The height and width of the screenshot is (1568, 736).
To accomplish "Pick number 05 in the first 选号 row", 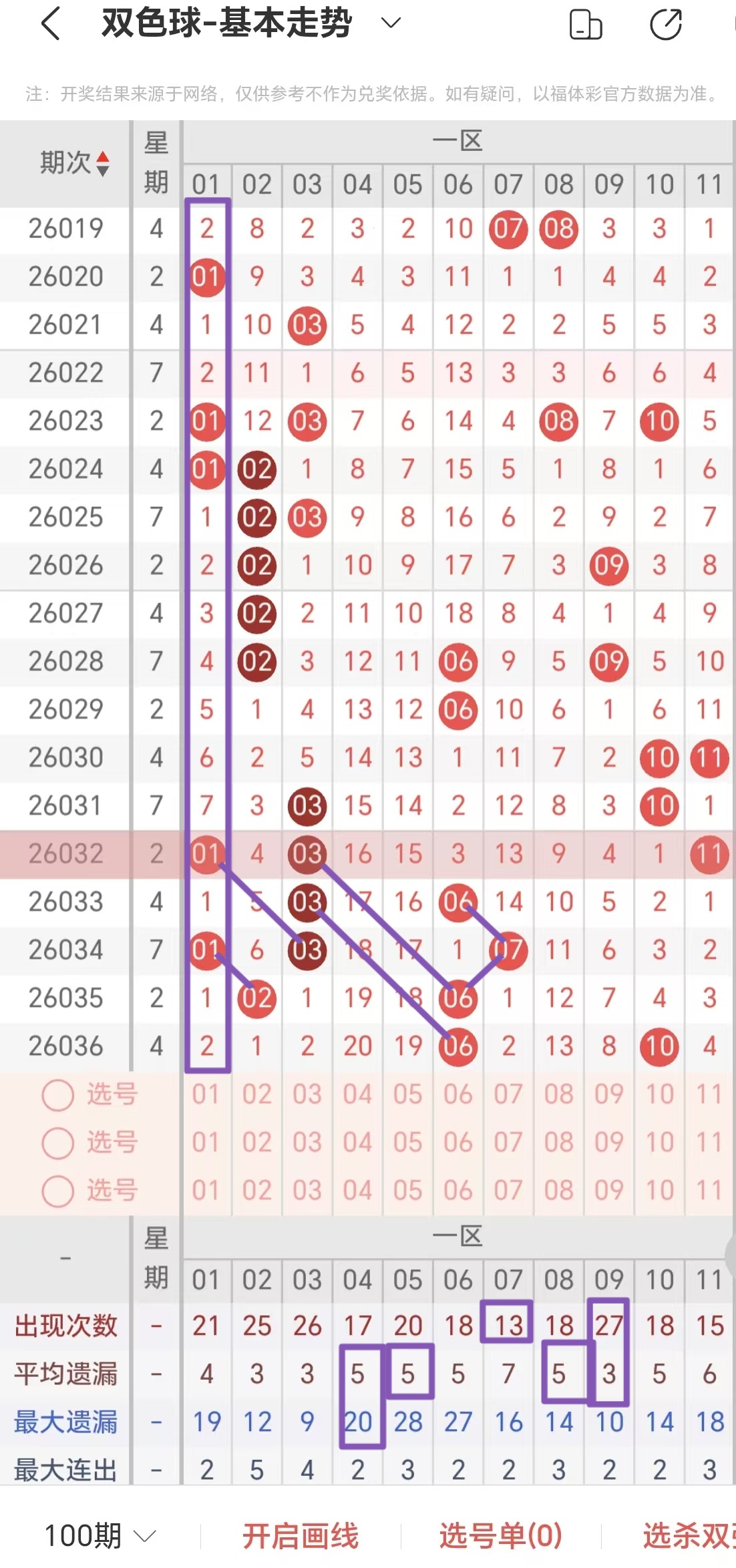I will (x=407, y=1094).
